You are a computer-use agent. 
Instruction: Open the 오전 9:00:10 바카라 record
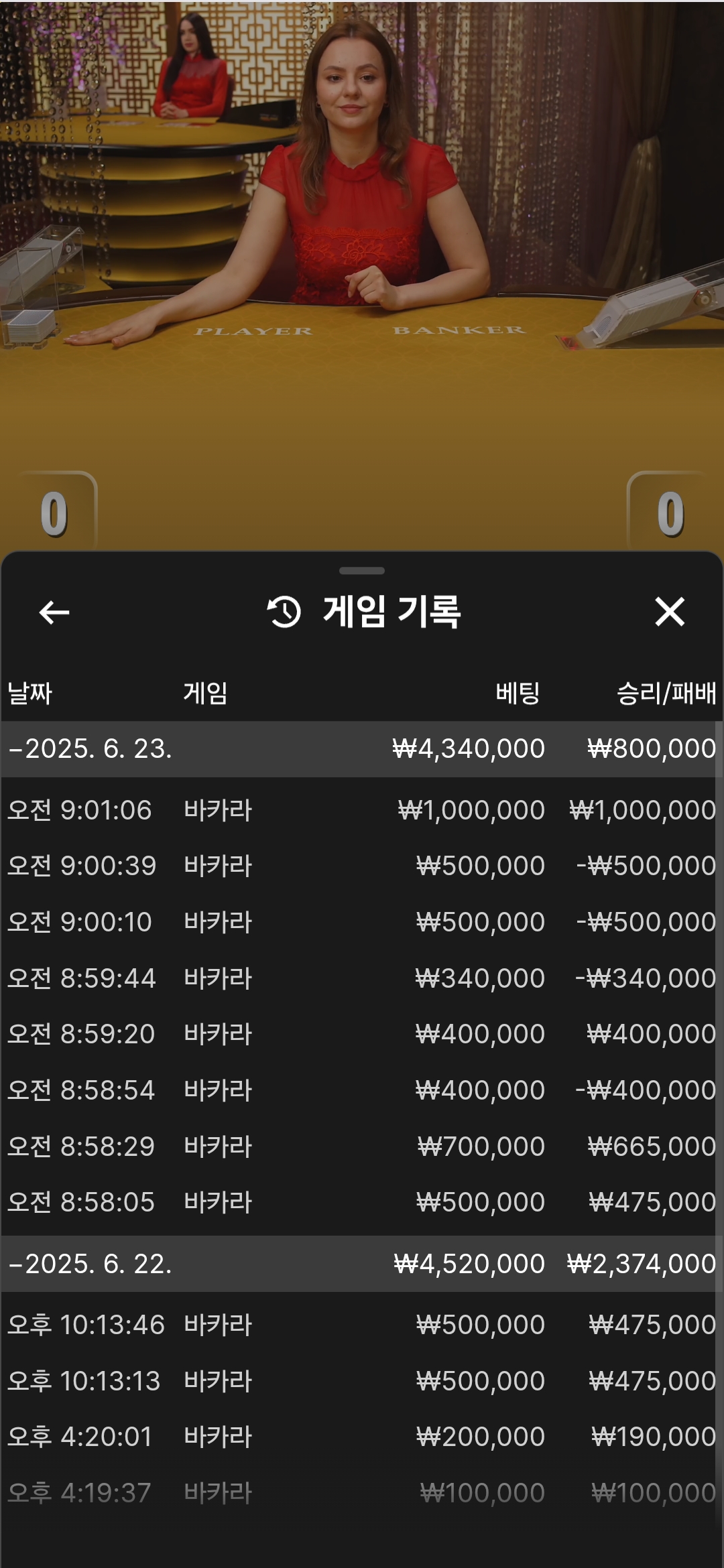(x=362, y=922)
